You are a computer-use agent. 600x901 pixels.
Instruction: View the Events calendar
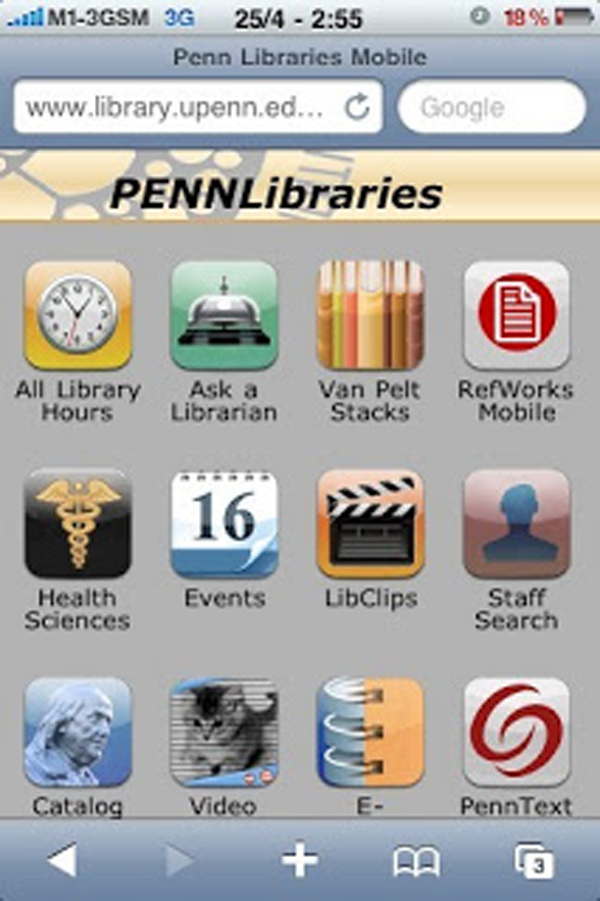pos(224,525)
